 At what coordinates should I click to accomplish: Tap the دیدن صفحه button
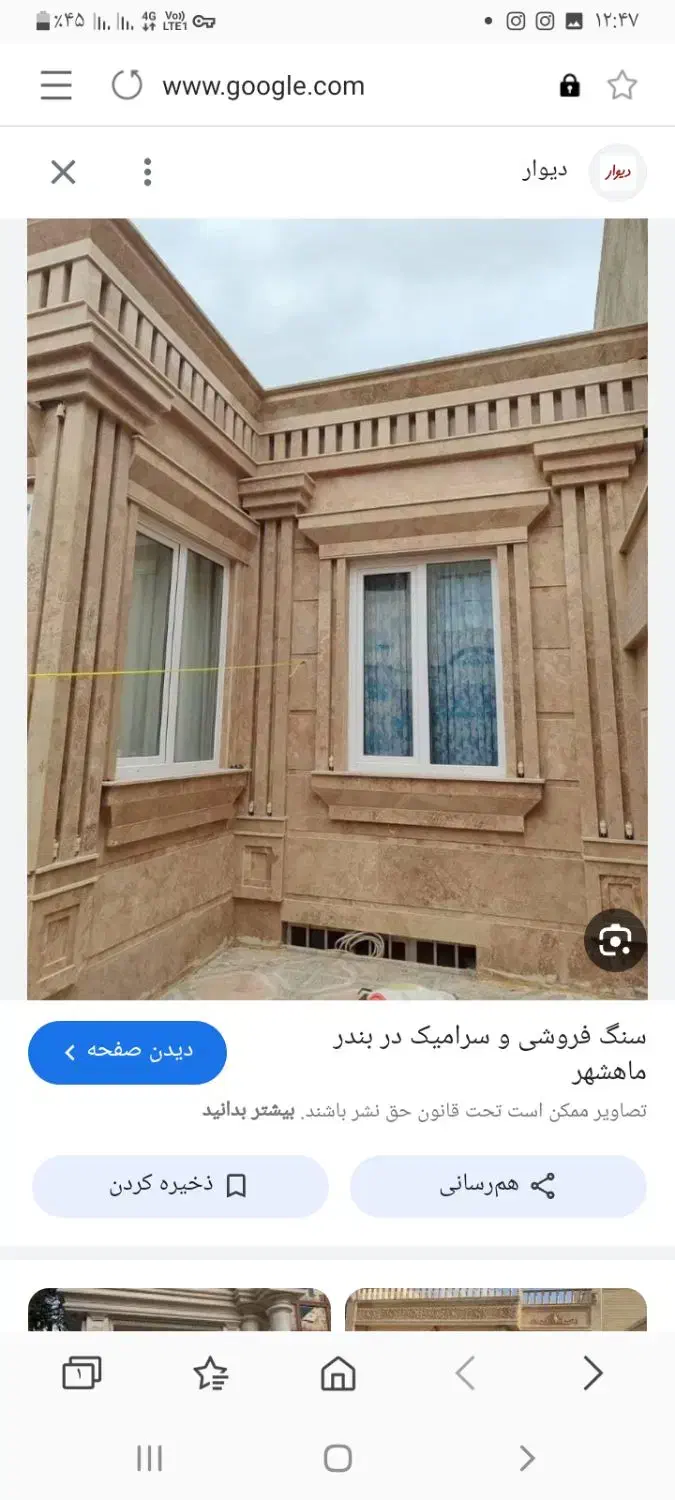click(x=127, y=1052)
